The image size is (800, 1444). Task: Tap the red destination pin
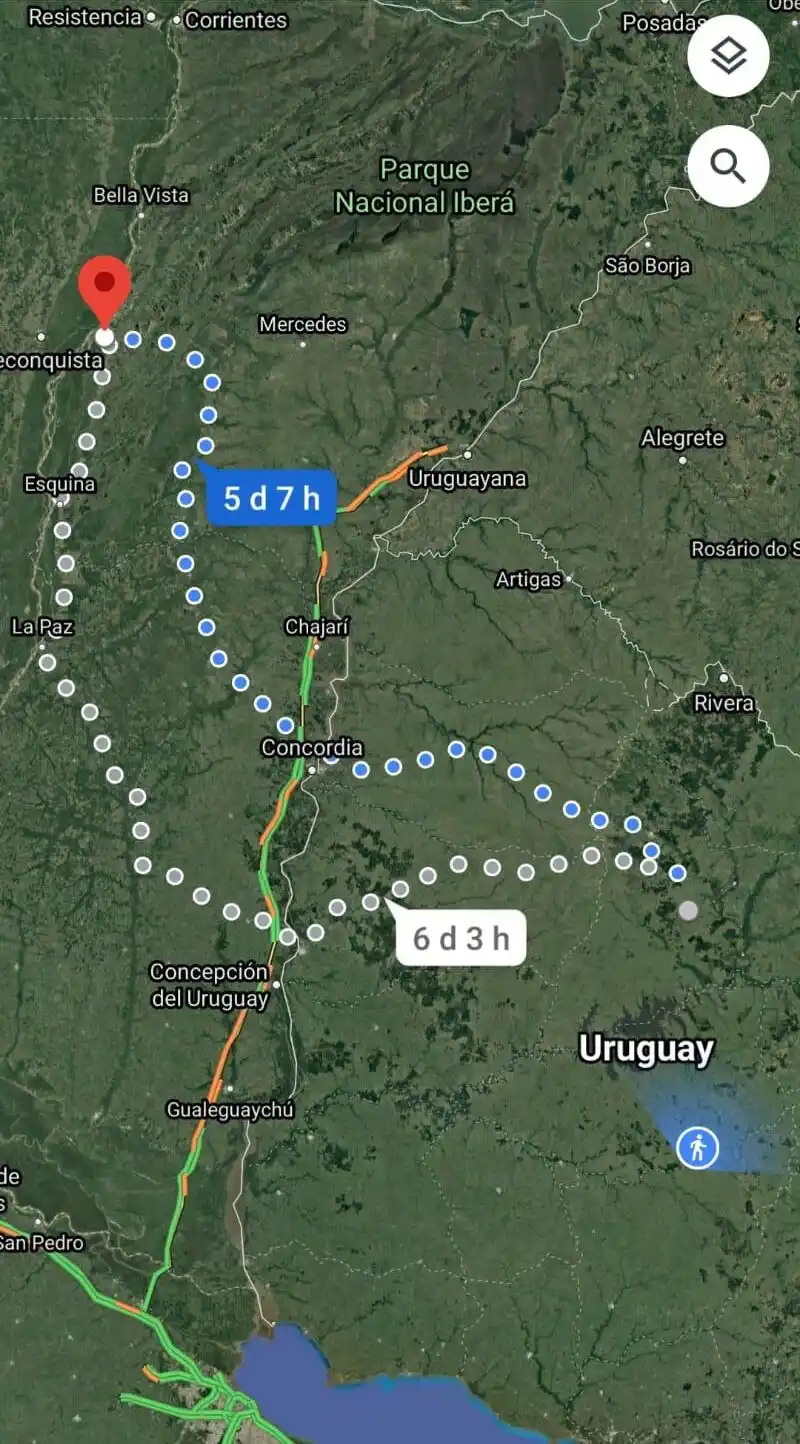[105, 287]
